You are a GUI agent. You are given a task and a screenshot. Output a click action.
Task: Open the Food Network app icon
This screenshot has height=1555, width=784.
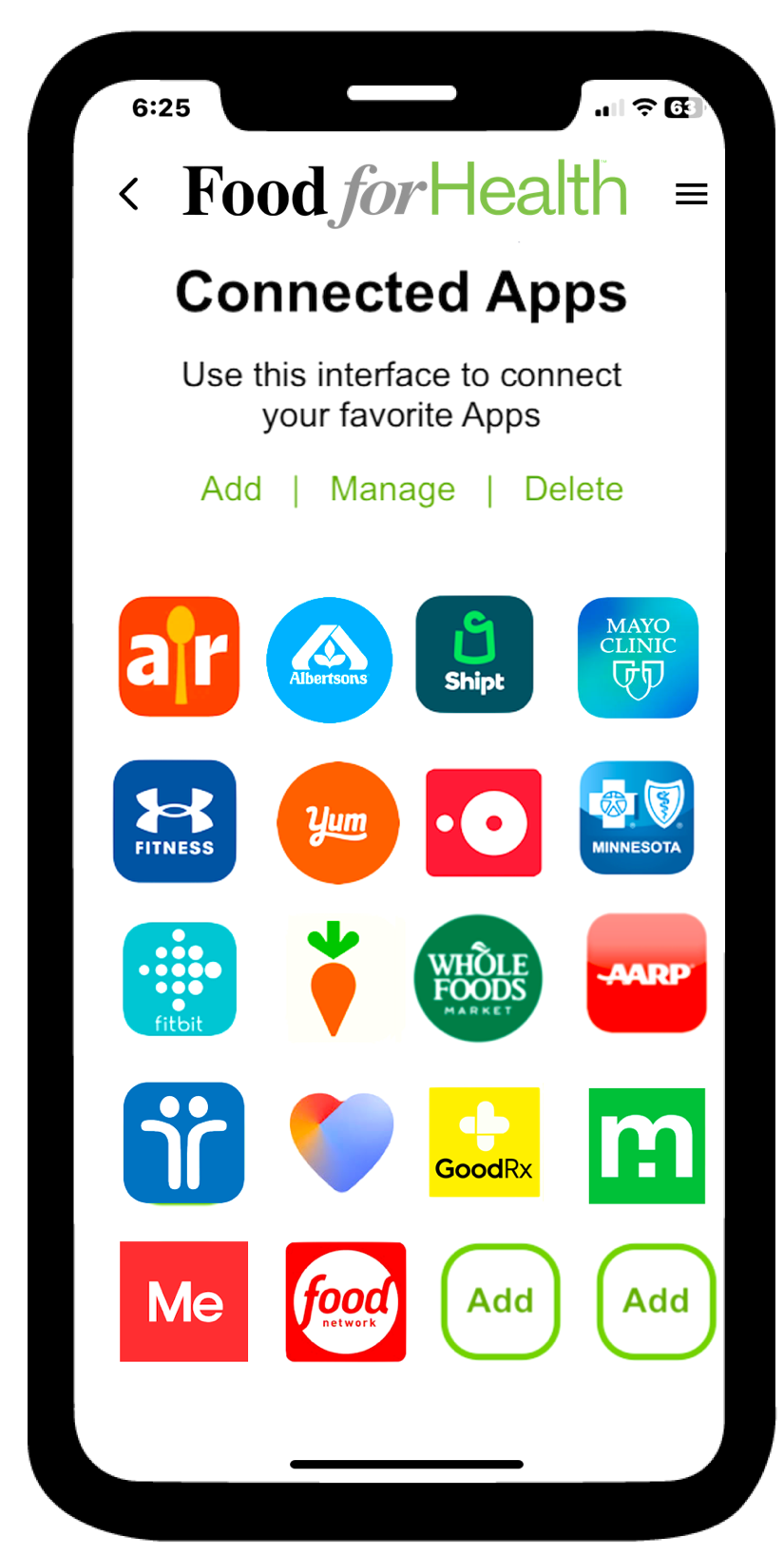coord(346,1301)
